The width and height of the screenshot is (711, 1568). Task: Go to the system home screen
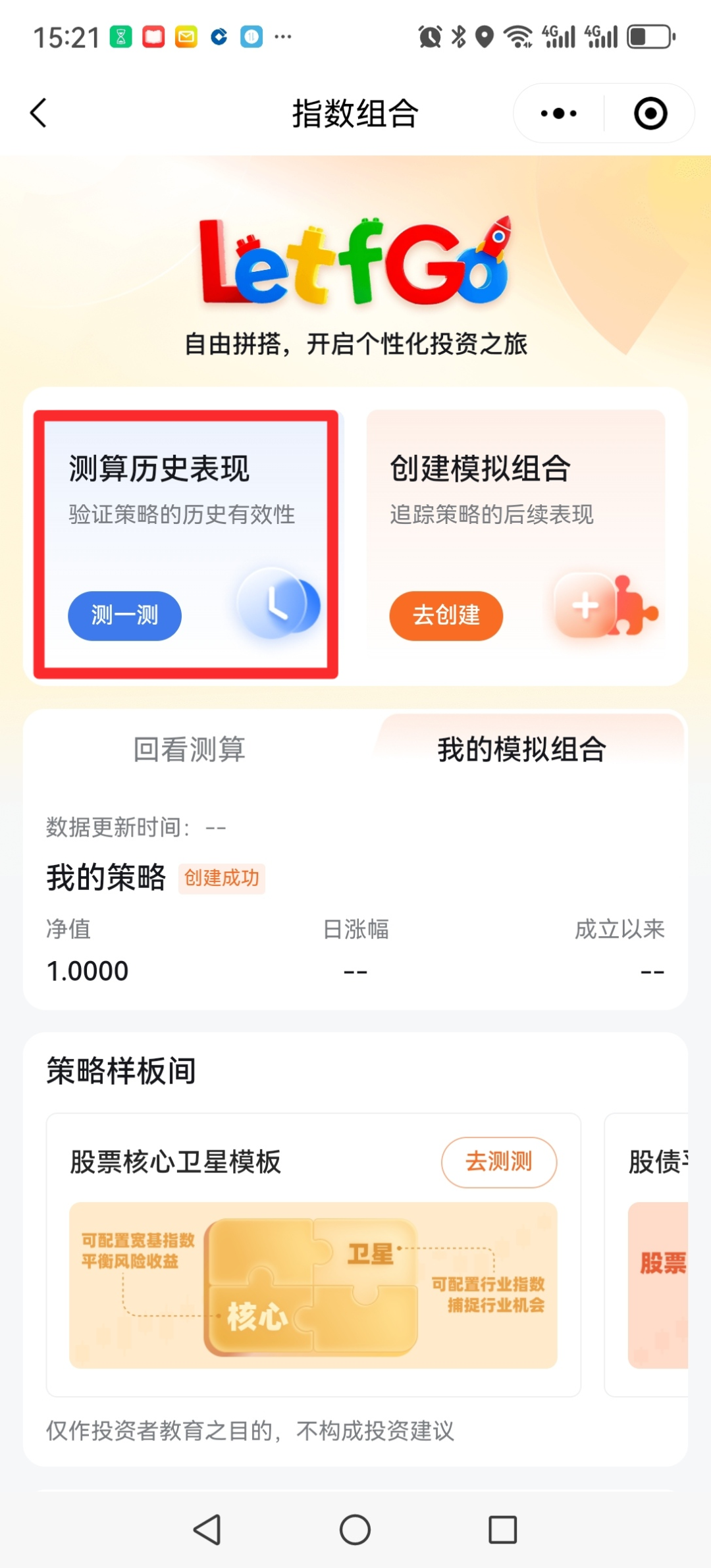coord(355,1529)
